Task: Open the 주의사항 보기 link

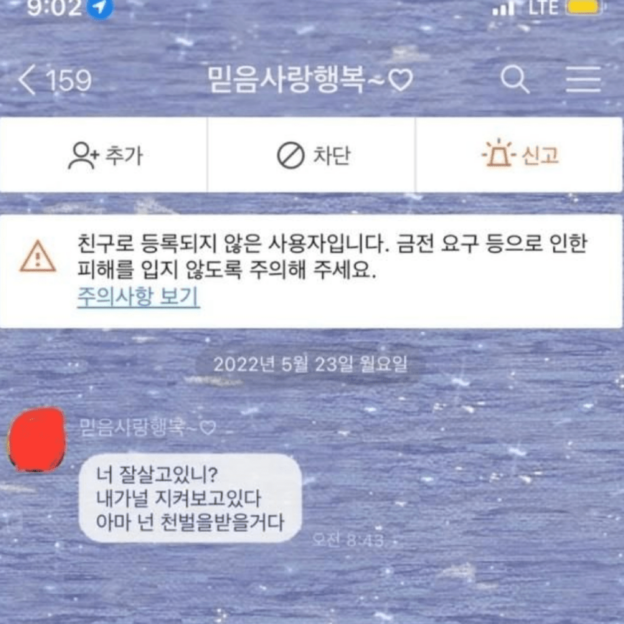Action: coord(138,297)
